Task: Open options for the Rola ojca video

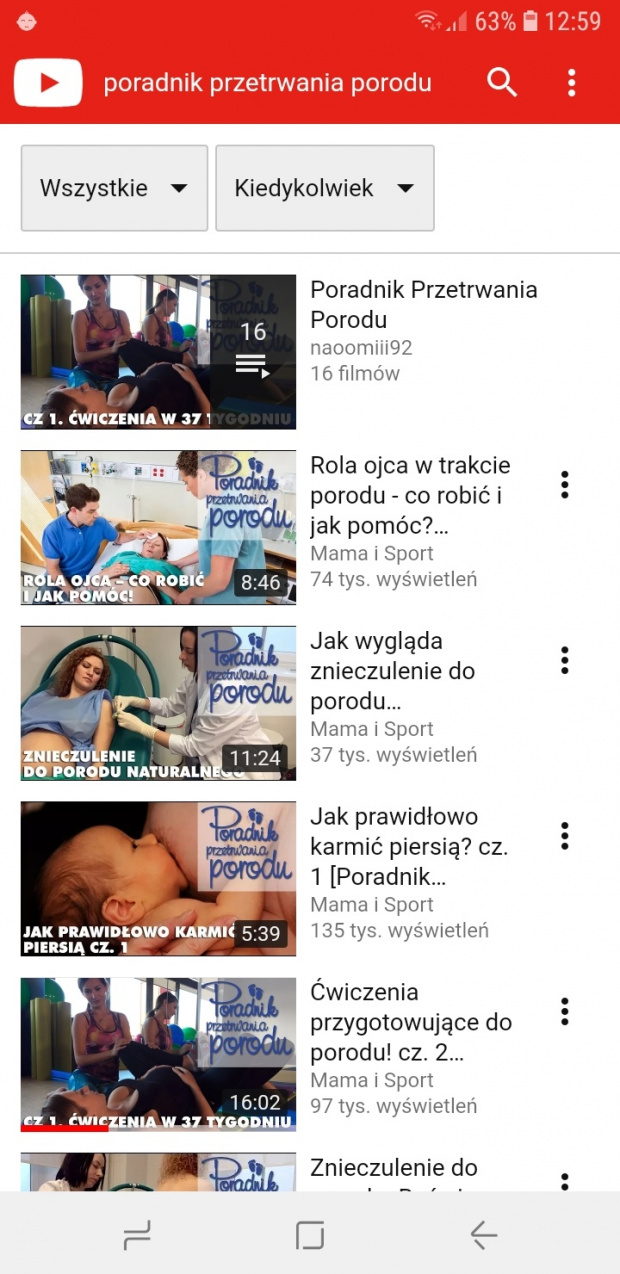Action: tap(565, 485)
